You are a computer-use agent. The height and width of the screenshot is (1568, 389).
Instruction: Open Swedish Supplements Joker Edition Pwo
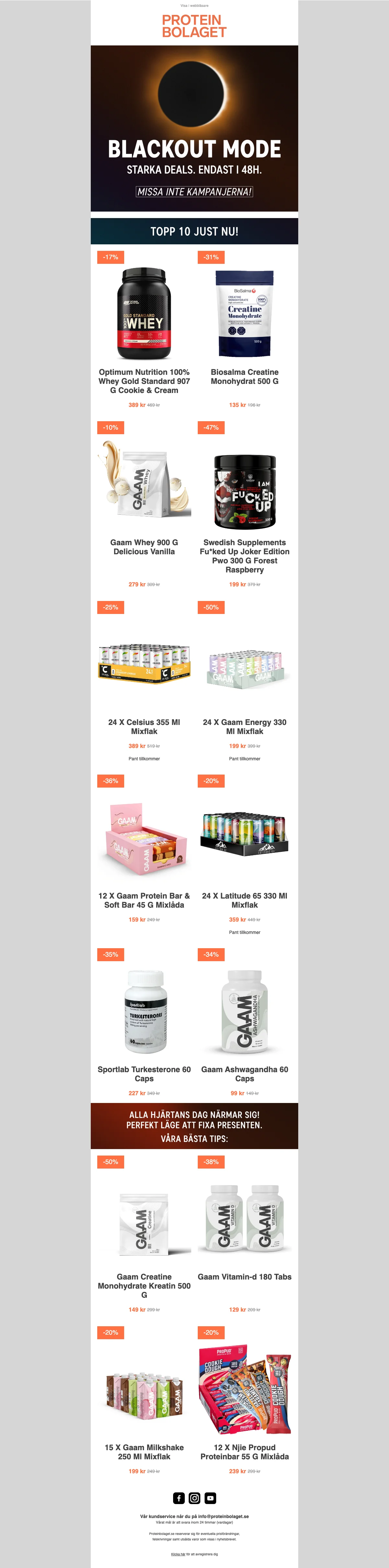(244, 556)
